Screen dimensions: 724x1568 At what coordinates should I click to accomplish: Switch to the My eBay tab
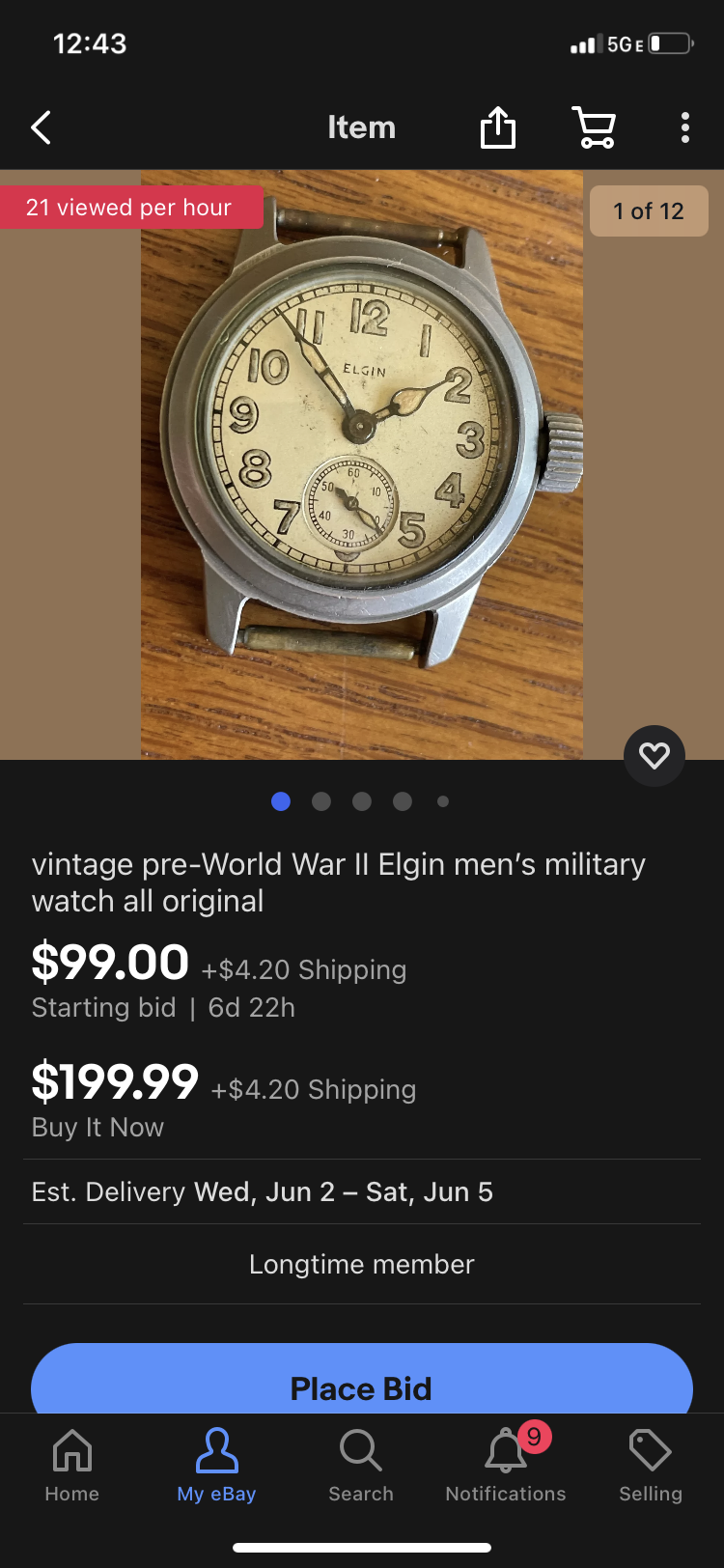click(x=216, y=1465)
